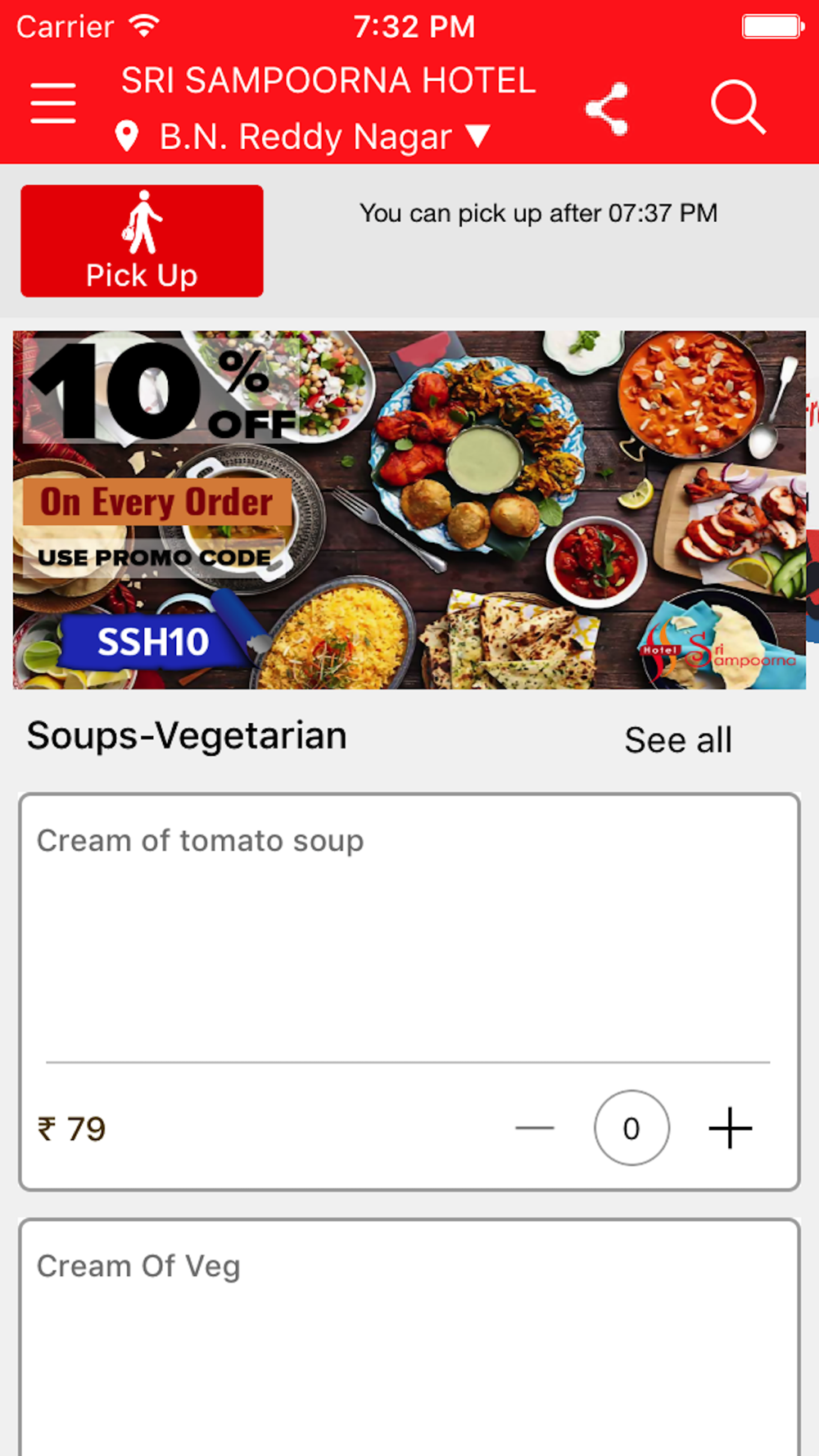The height and width of the screenshot is (1456, 819).
Task: Increase Cream of tomato soup quantity
Action: click(730, 1128)
